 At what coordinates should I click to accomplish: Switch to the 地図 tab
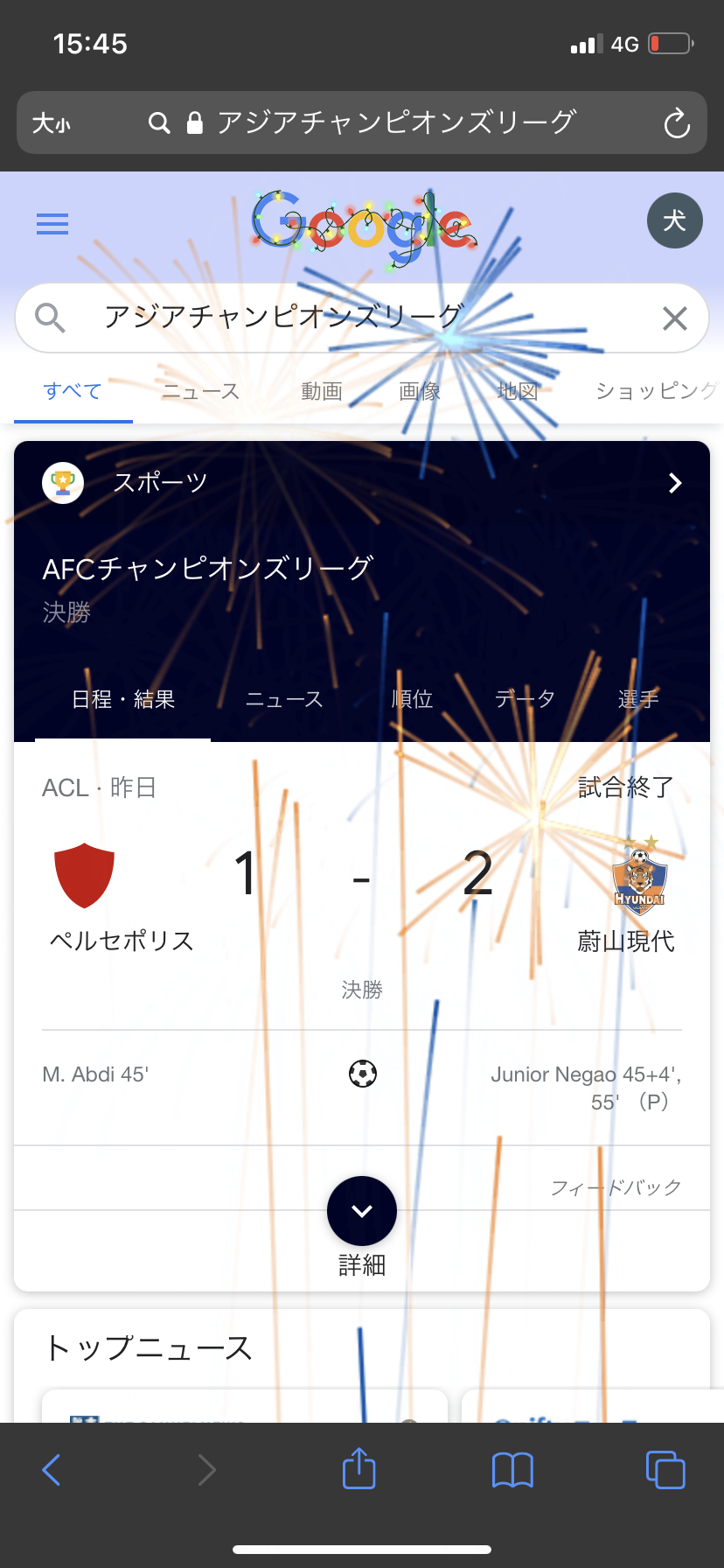(x=518, y=391)
